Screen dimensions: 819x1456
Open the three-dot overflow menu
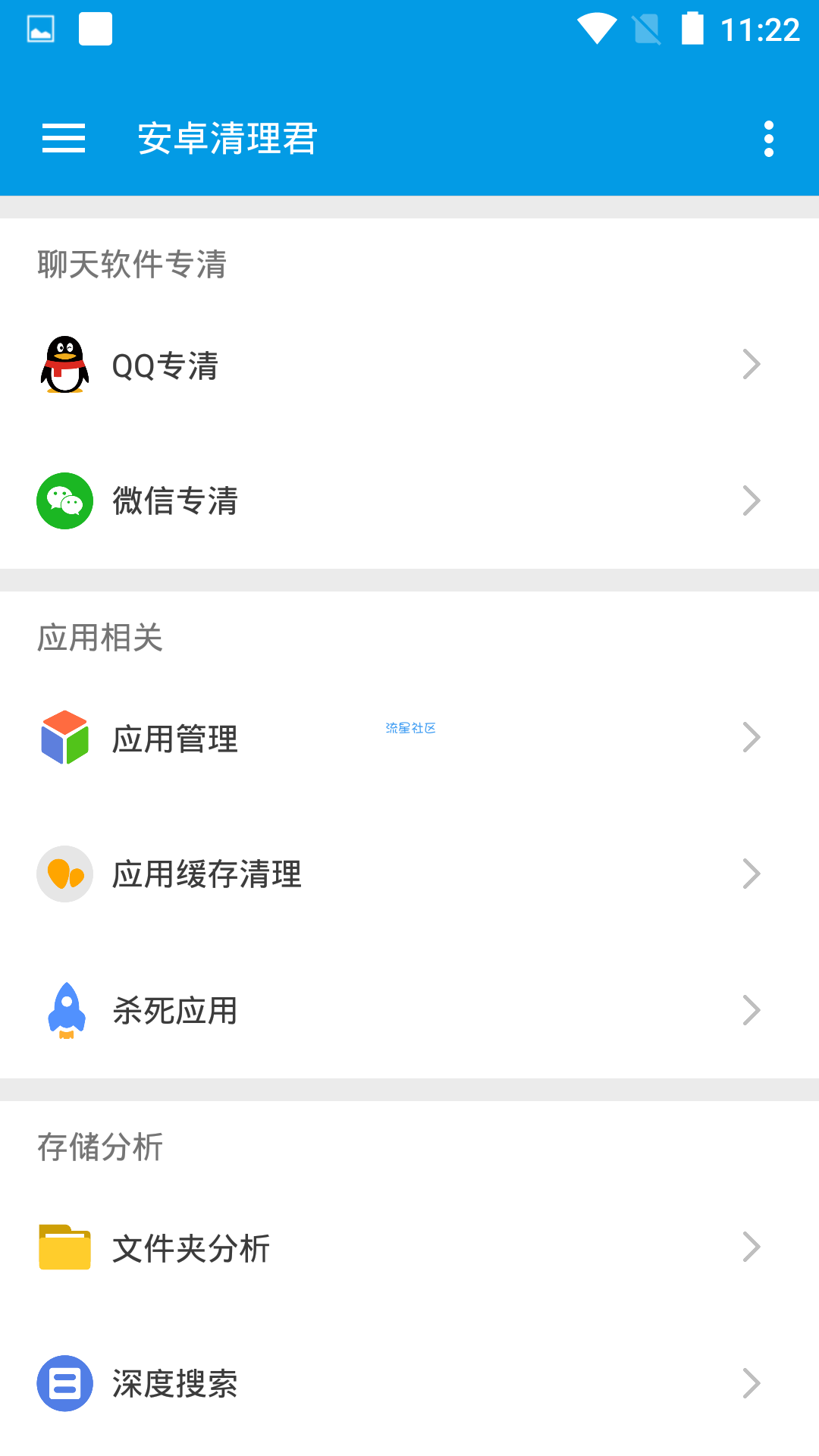point(769,139)
